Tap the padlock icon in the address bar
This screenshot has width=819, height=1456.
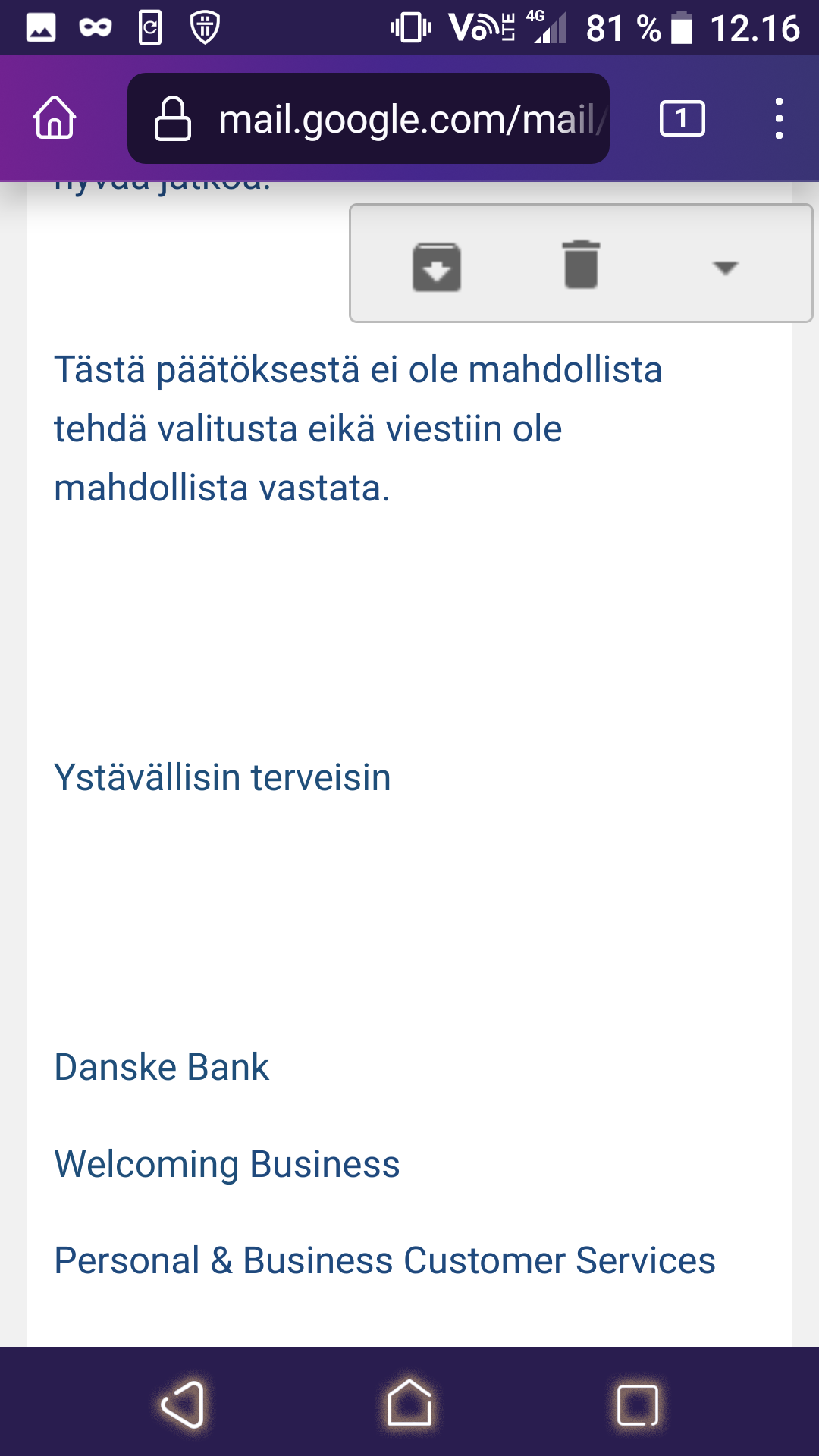click(173, 118)
